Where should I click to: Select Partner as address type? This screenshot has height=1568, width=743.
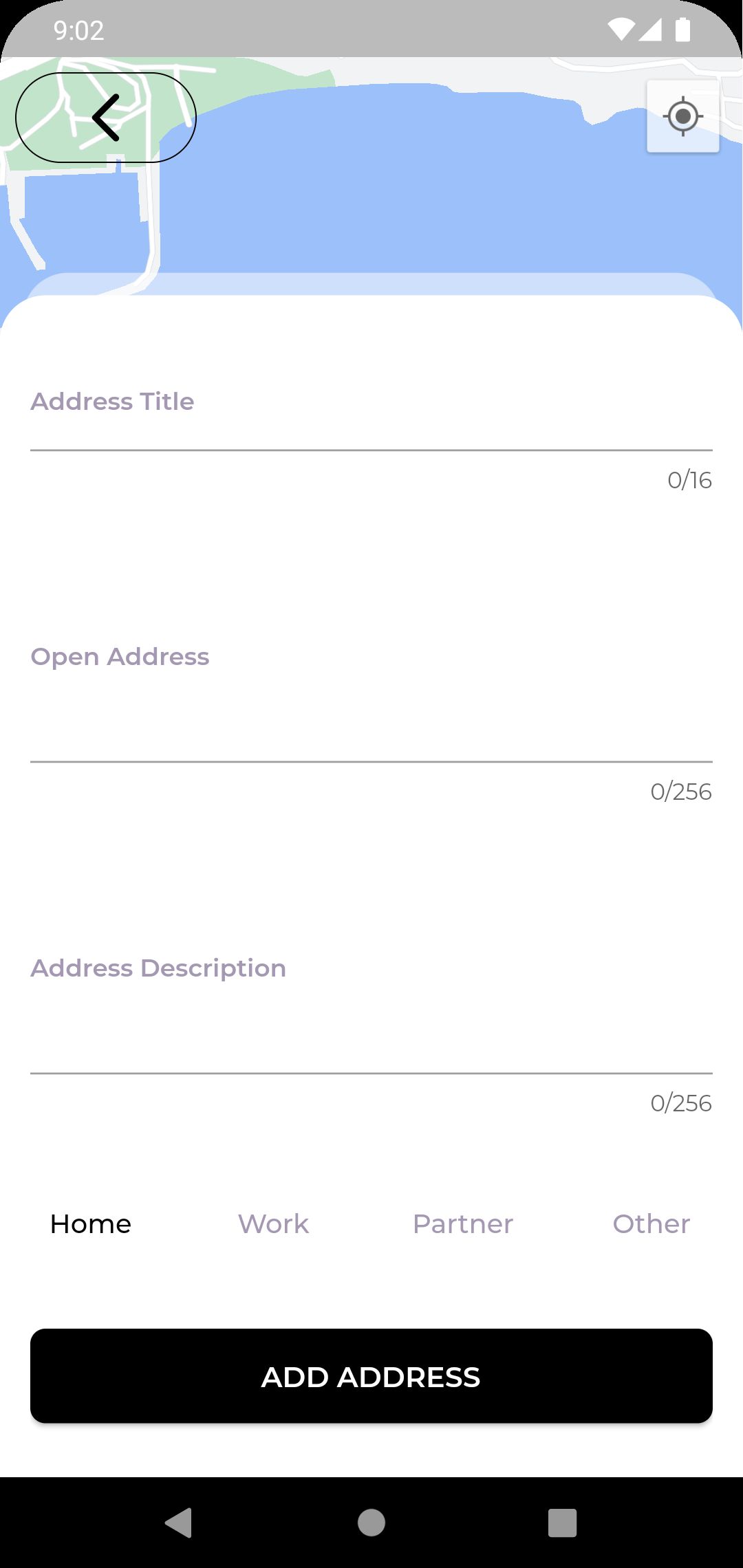(x=462, y=1224)
